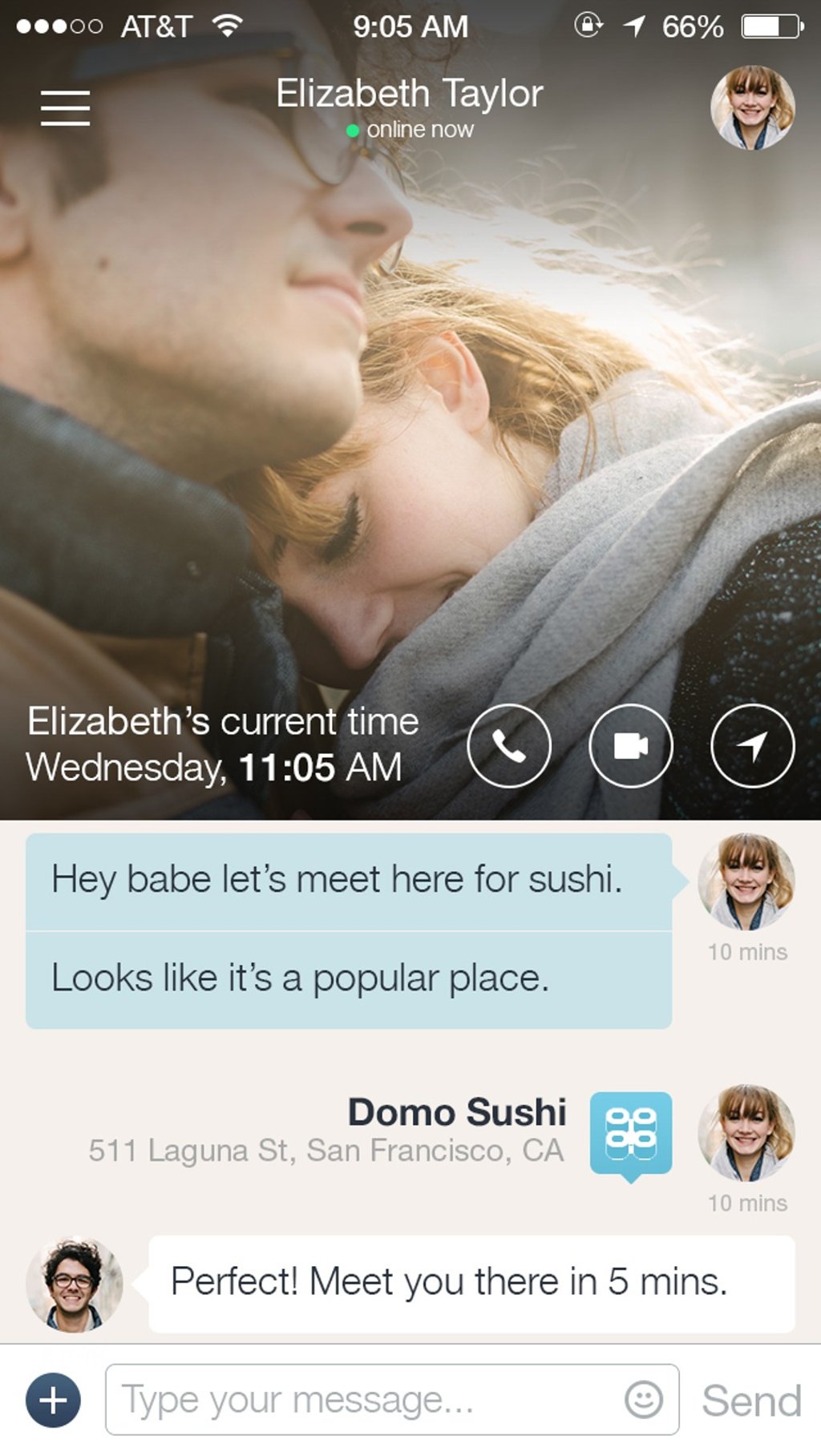Tap the online now status indicator
Image resolution: width=821 pixels, height=1456 pixels.
[410, 129]
